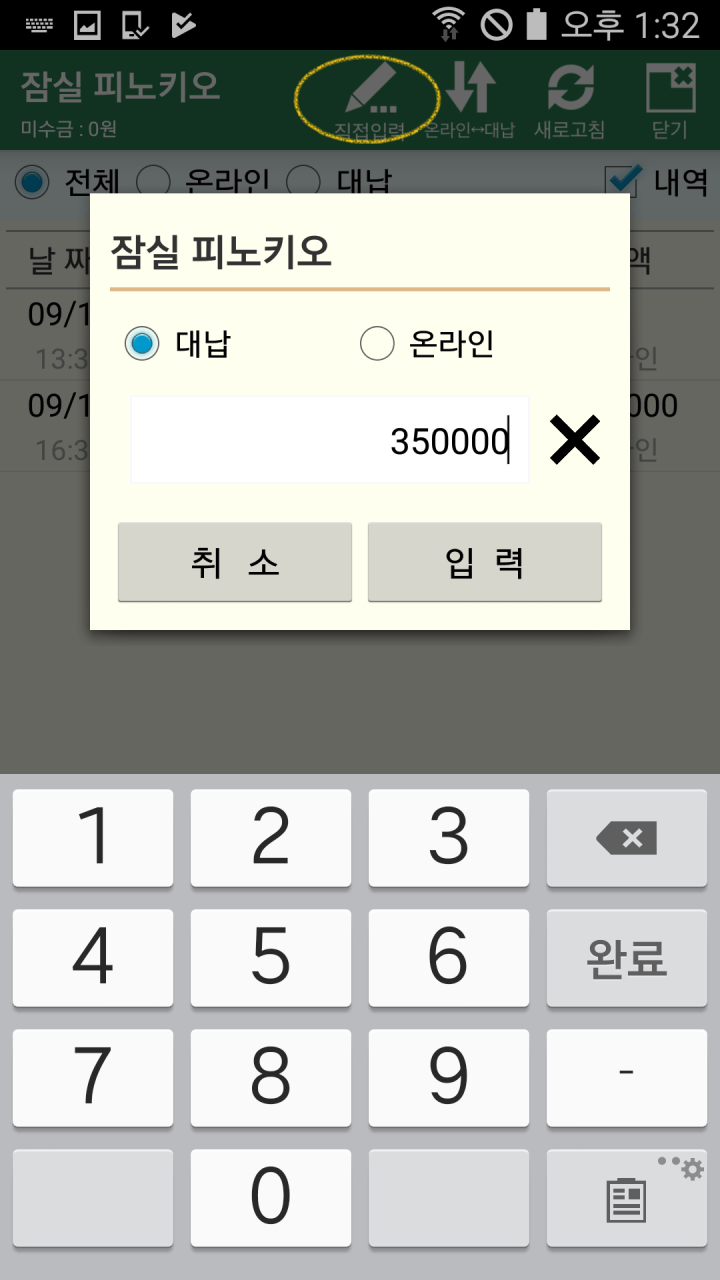
Task: Type digit 5 on the keypad
Action: coord(271,958)
